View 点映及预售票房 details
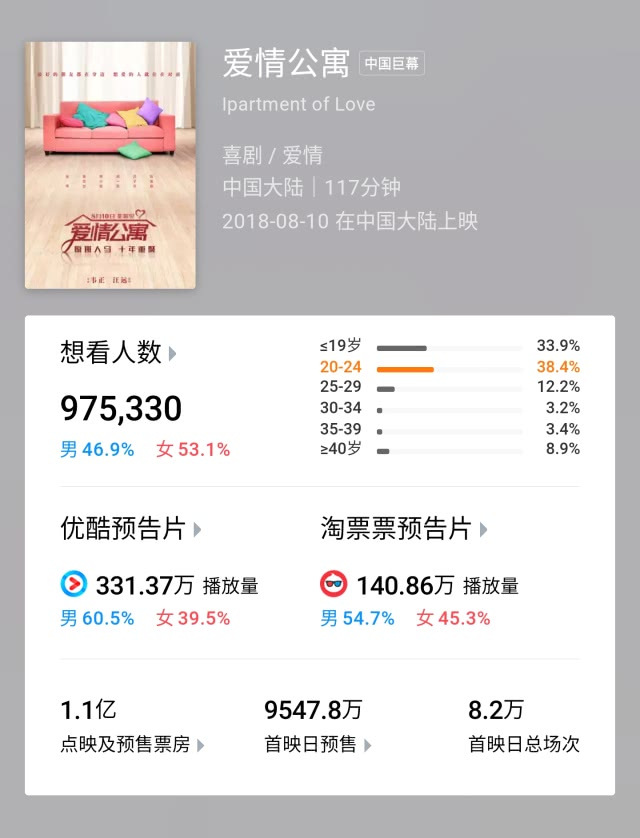The height and width of the screenshot is (838, 640). tap(132, 745)
